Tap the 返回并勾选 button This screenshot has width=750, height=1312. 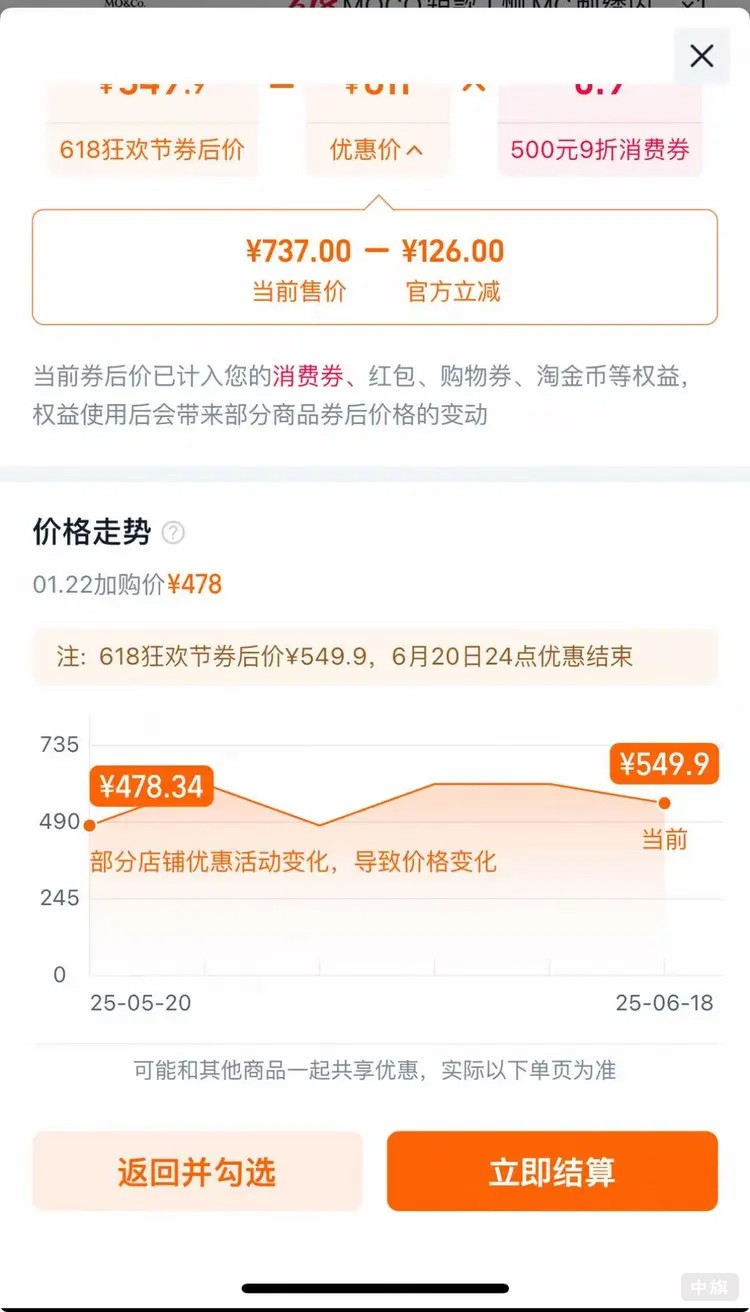pyautogui.click(x=197, y=1171)
